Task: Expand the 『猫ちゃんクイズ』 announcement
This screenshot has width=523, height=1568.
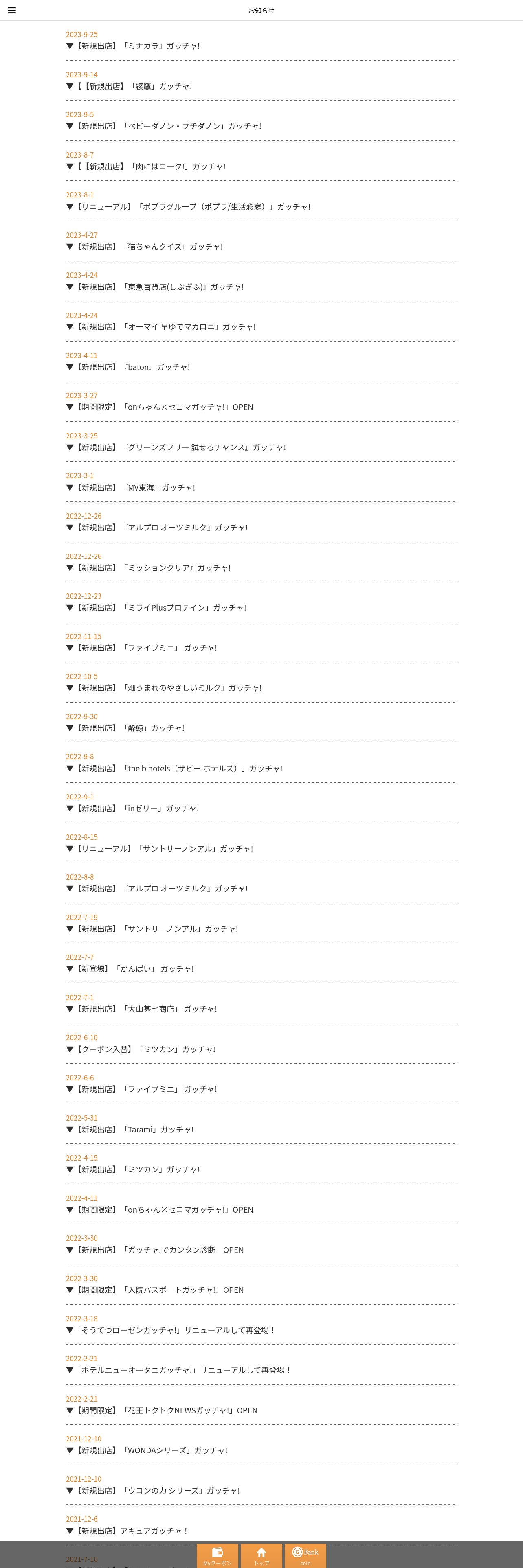Action: point(145,247)
